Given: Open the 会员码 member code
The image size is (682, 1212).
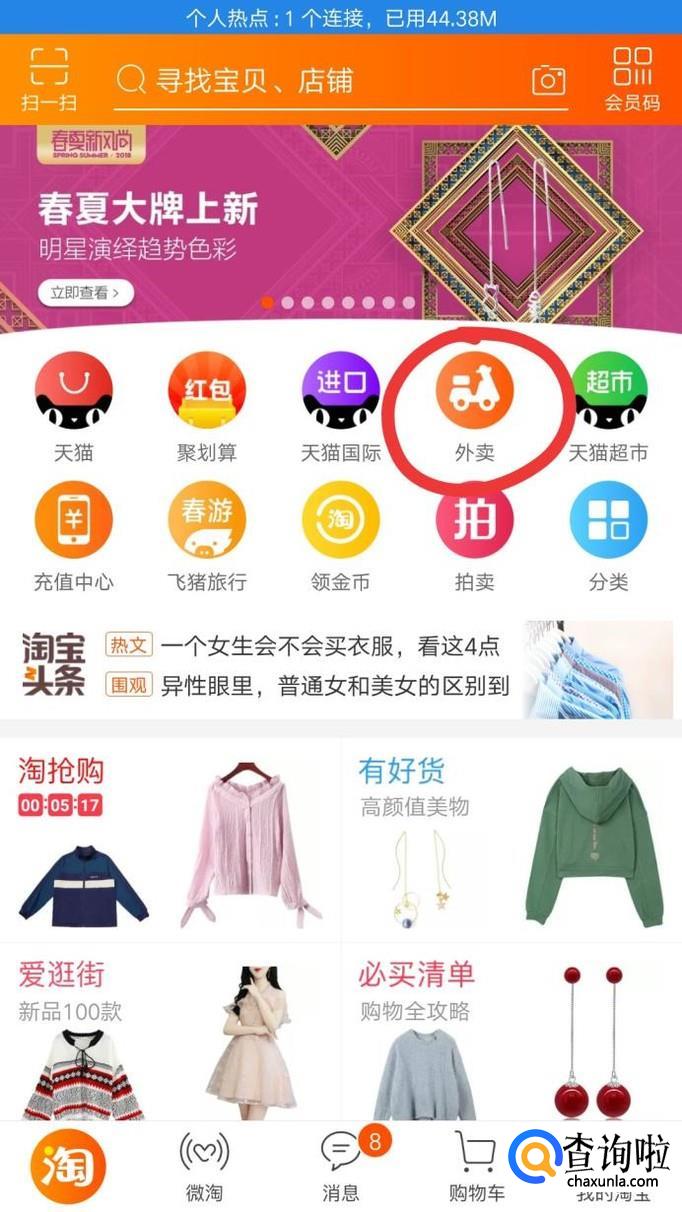Looking at the screenshot, I should click(x=632, y=79).
